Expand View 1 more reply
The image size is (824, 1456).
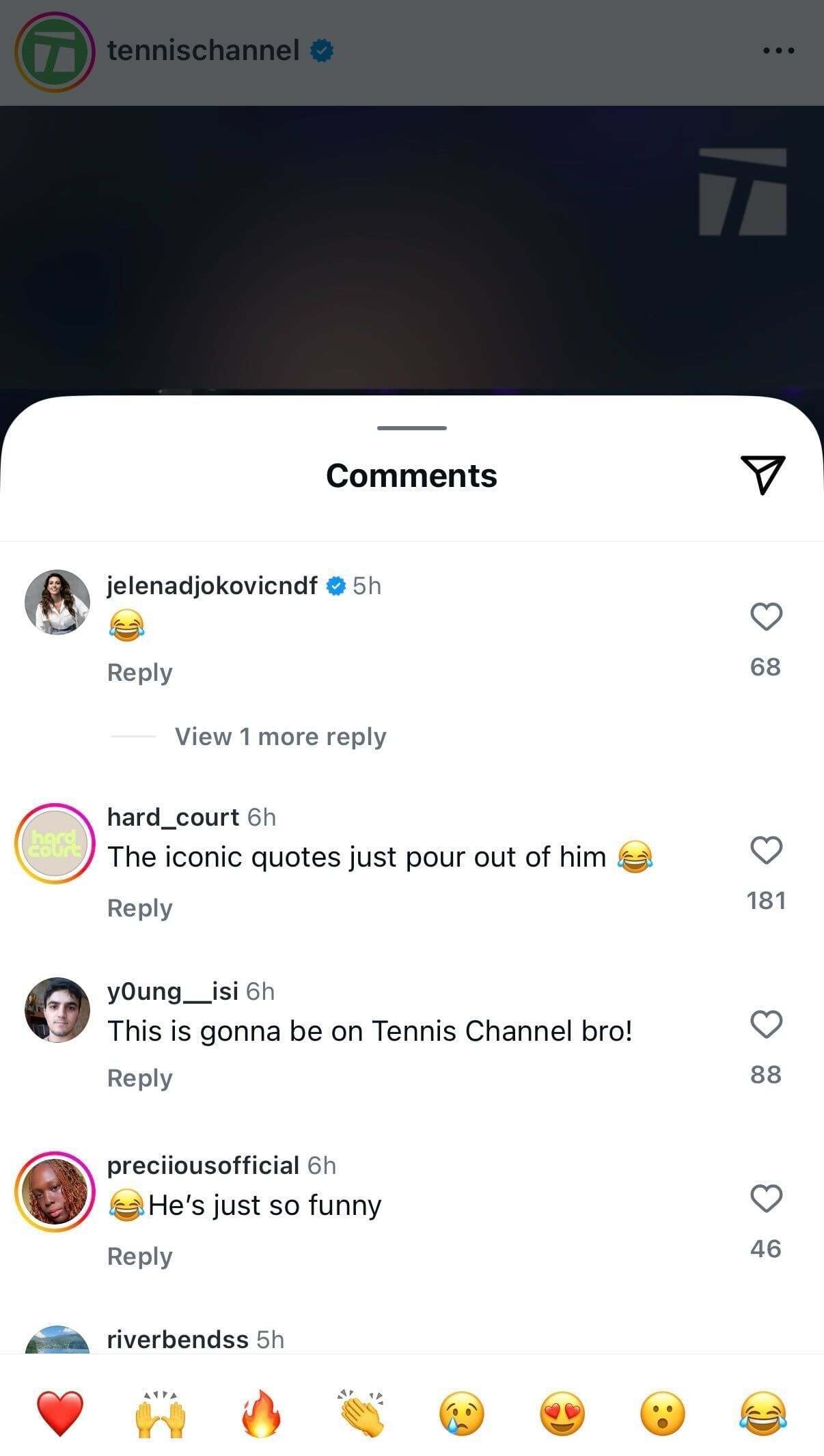pos(280,736)
